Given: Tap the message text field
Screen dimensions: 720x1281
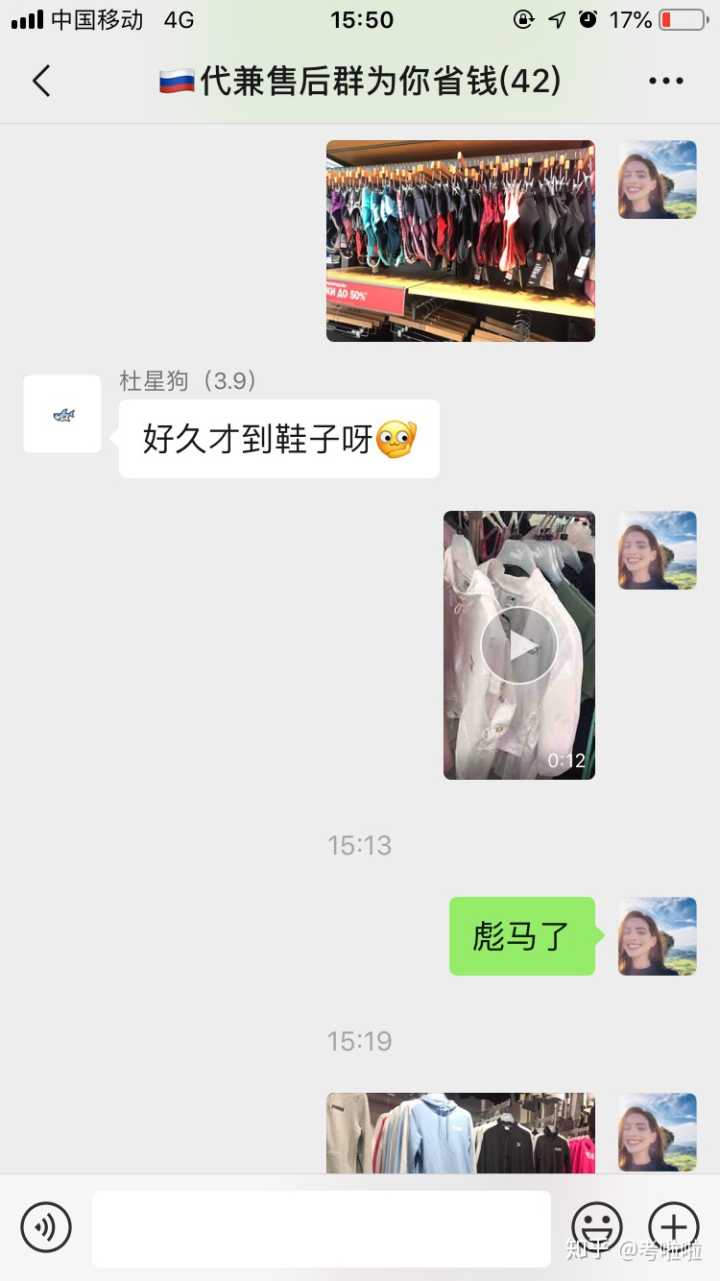Looking at the screenshot, I should pos(320,1228).
